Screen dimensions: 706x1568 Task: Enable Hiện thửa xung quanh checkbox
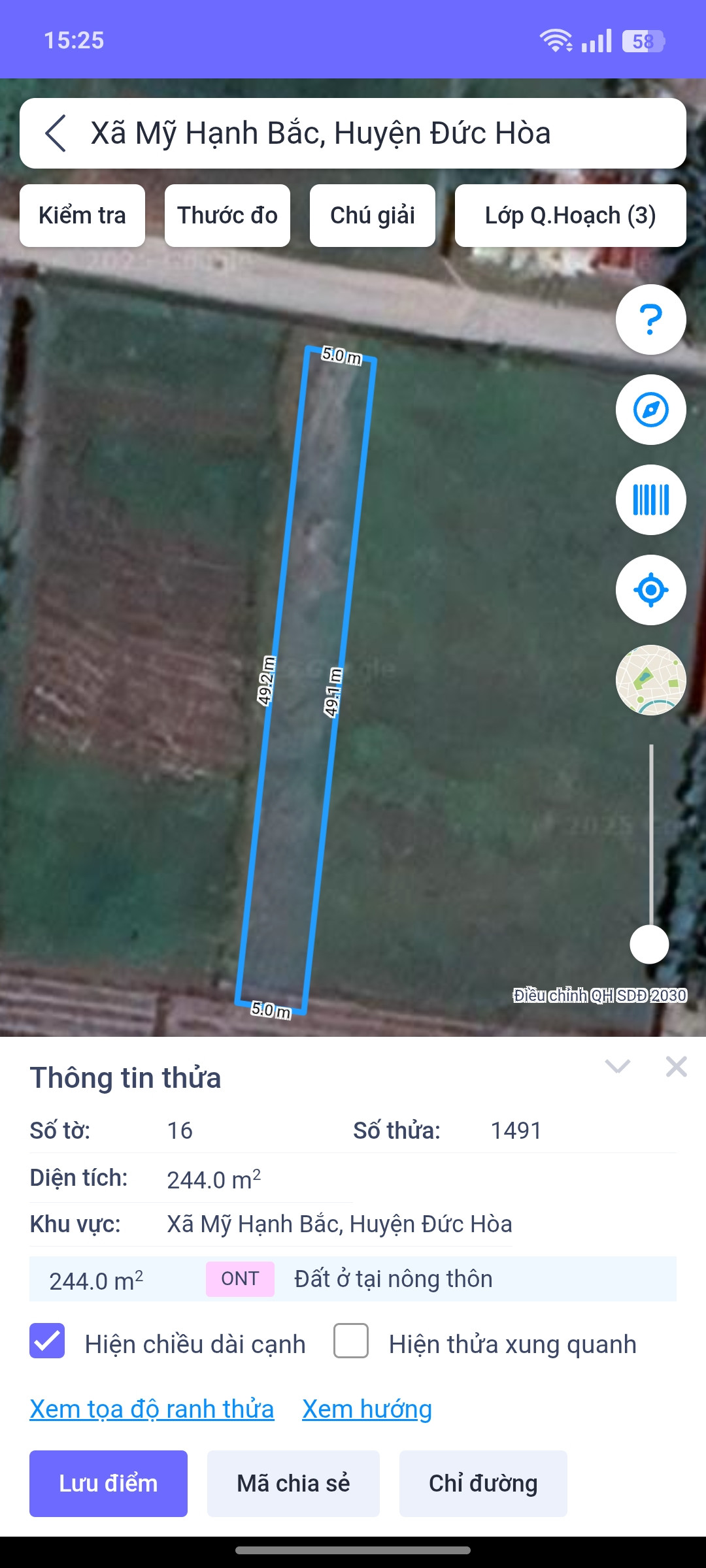(351, 1341)
